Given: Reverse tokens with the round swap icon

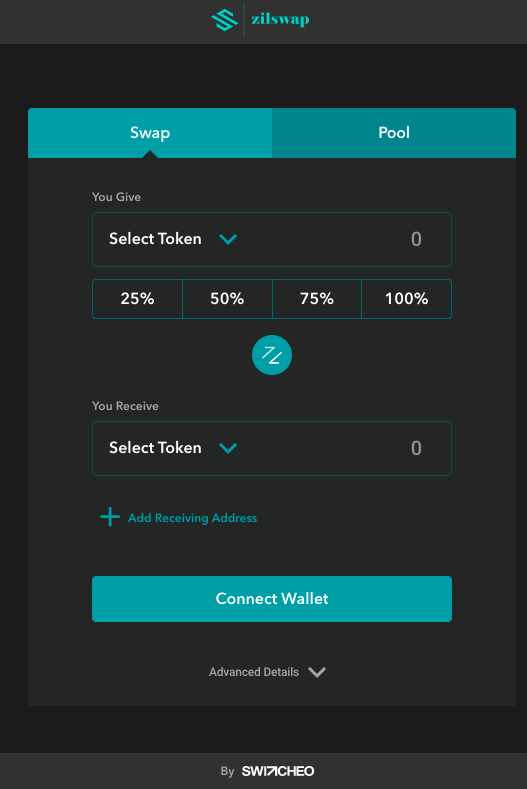Looking at the screenshot, I should click(272, 355).
